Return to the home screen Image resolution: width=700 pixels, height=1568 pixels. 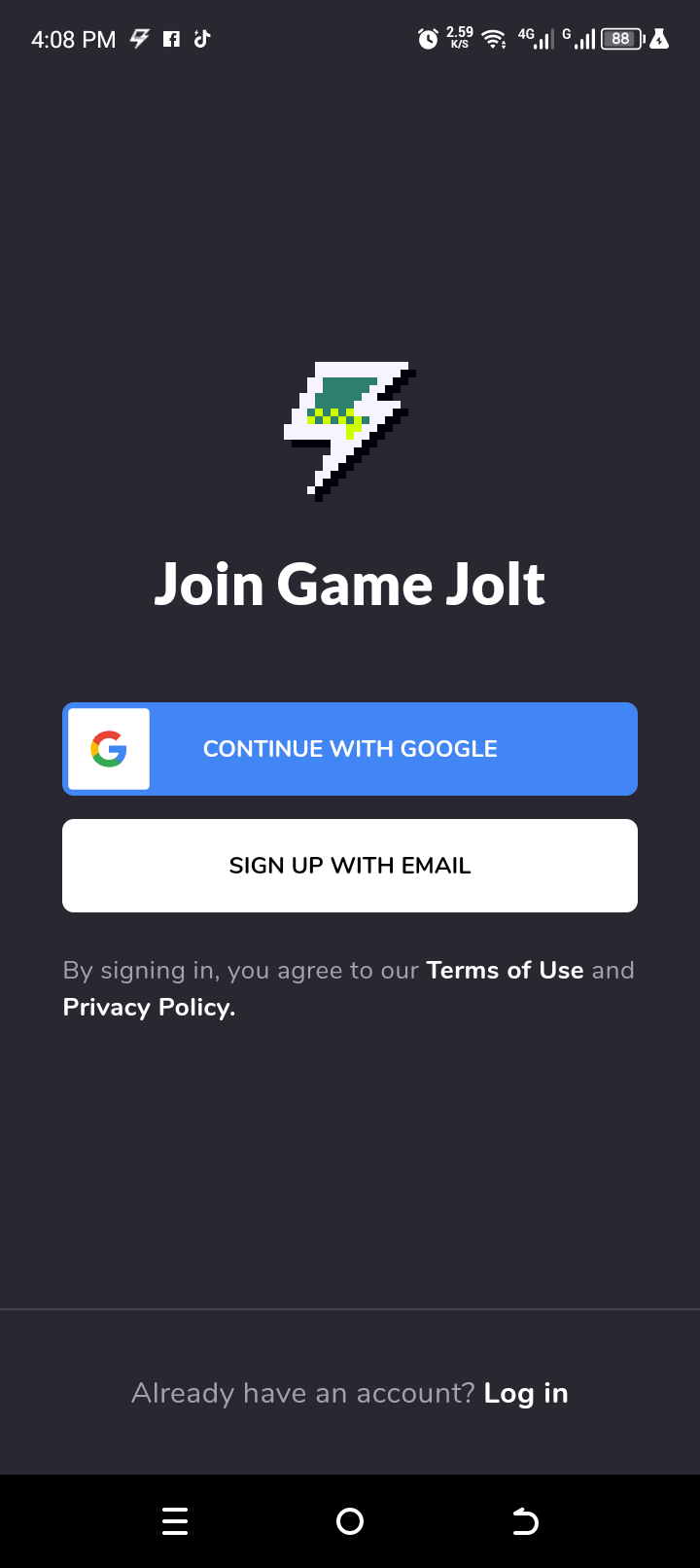click(x=350, y=1521)
